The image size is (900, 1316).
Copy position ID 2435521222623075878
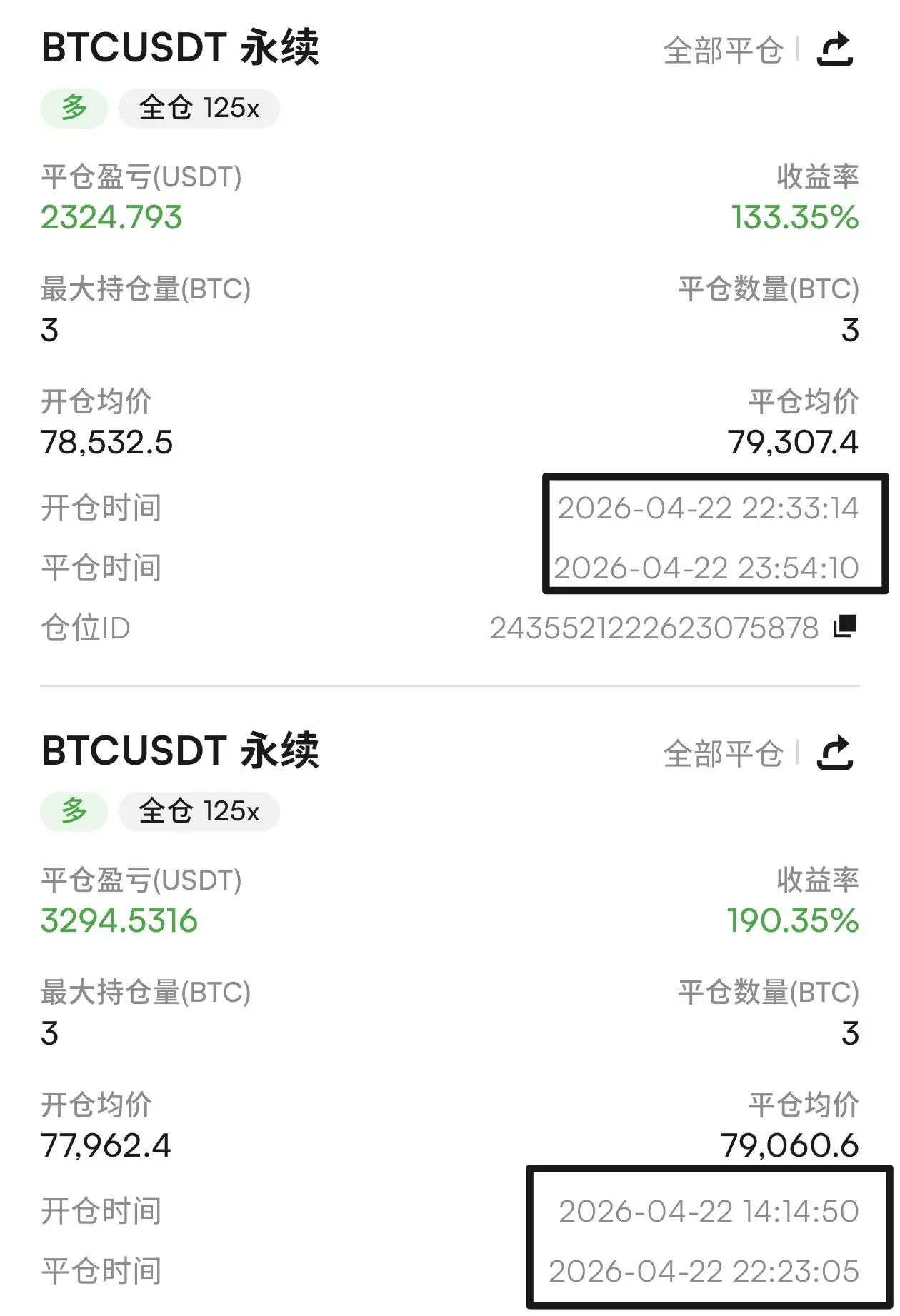pos(844,626)
